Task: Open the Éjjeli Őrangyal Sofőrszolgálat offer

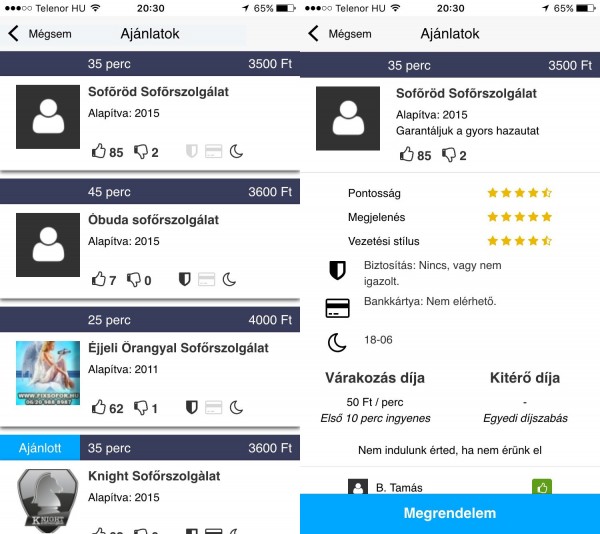Action: [178, 348]
